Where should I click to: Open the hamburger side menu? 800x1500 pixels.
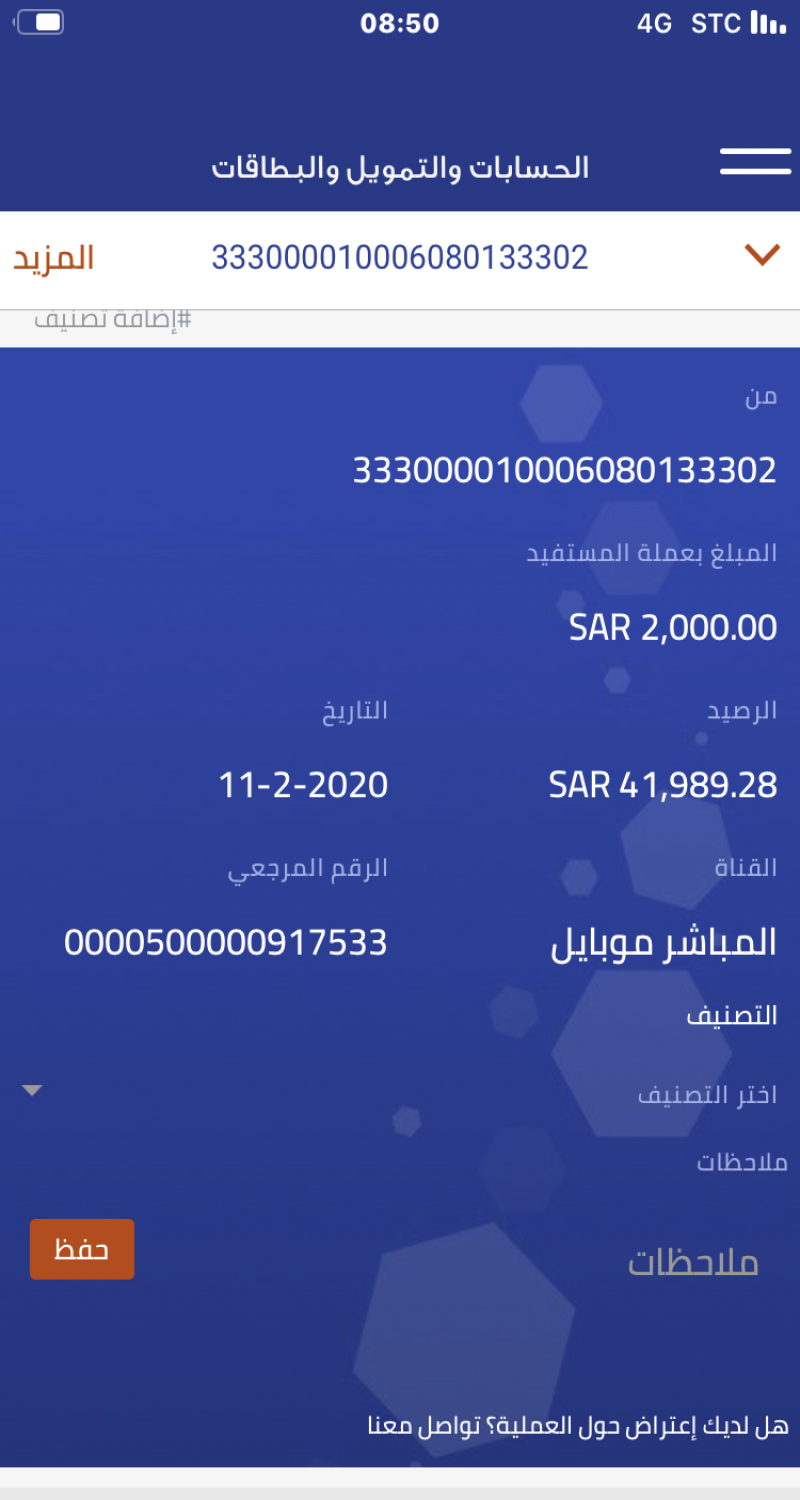pos(755,162)
